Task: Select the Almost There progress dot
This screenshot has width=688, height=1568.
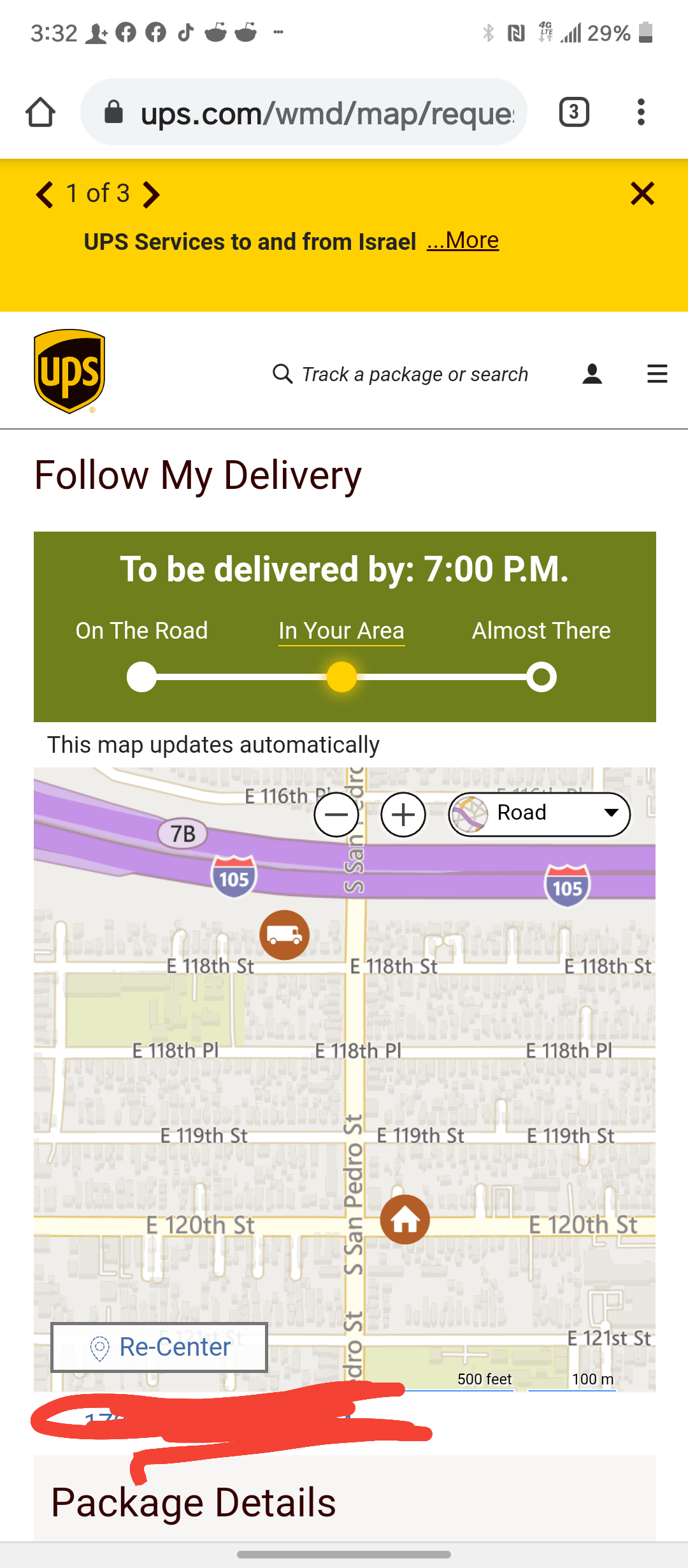Action: (540, 678)
